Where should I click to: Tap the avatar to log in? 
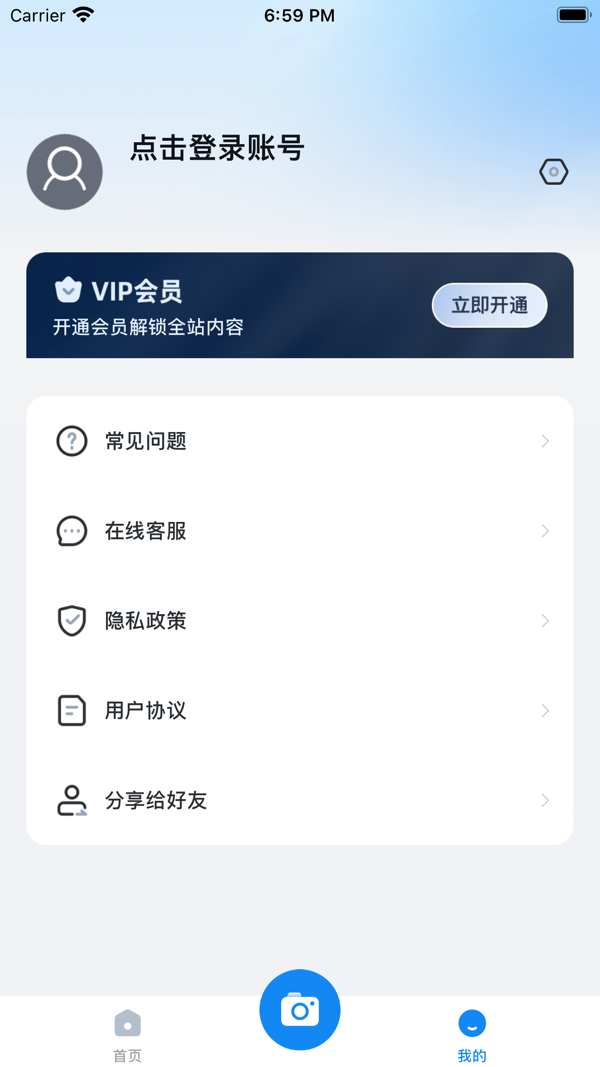(x=65, y=172)
